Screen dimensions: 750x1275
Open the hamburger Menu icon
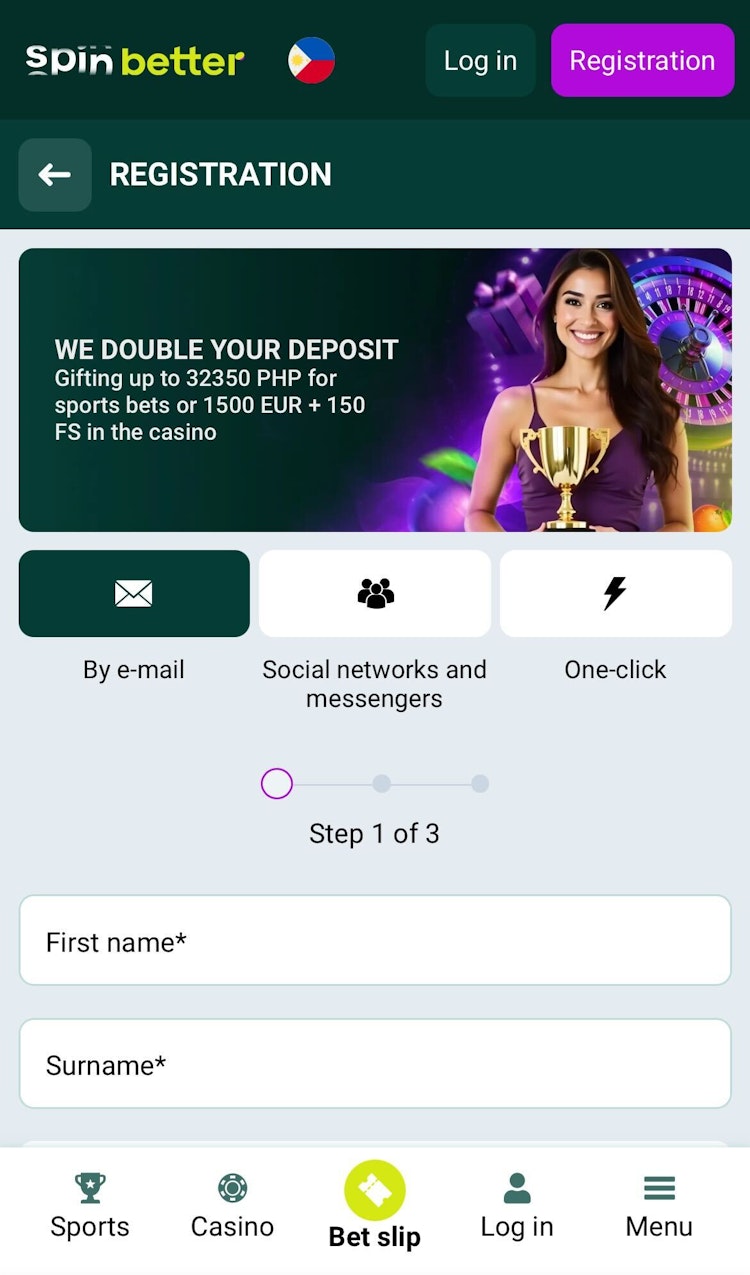[659, 1188]
